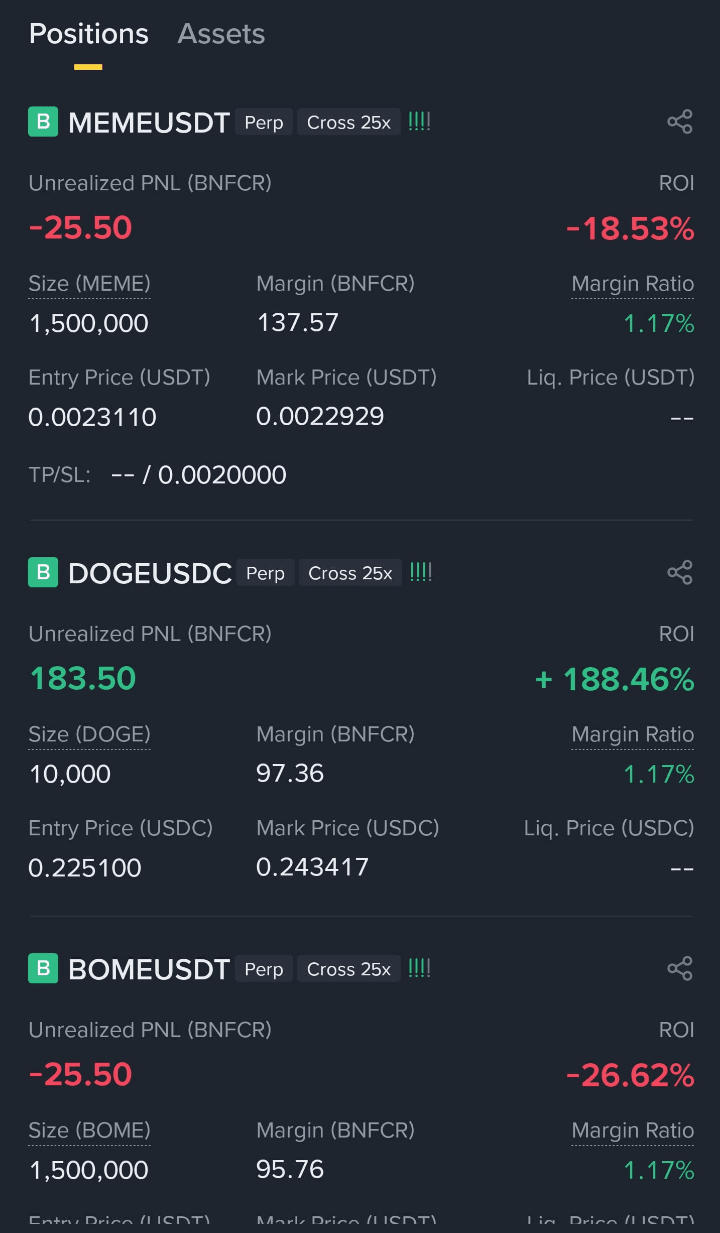Tap the Size (MEME) label

point(89,284)
